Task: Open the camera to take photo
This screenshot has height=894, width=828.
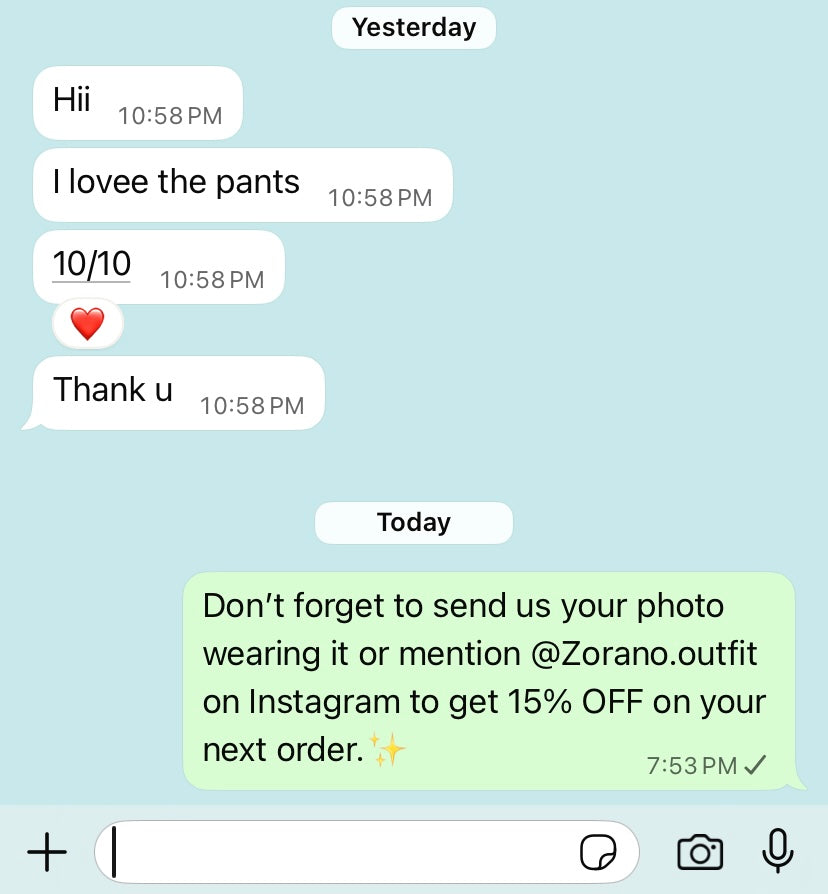Action: [x=700, y=852]
